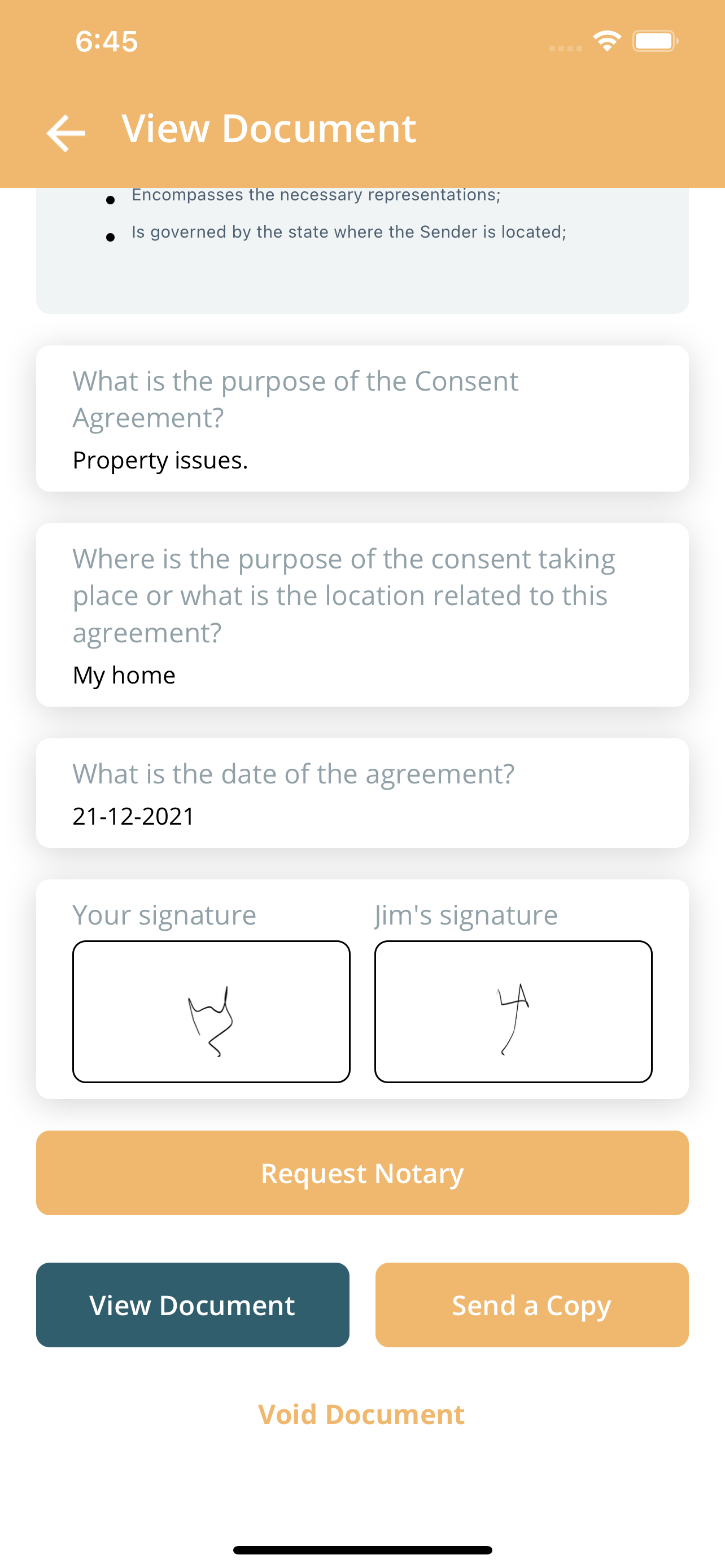Tap the Consent Agreement purpose question card
Image resolution: width=725 pixels, height=1568 pixels.
pyautogui.click(x=362, y=417)
